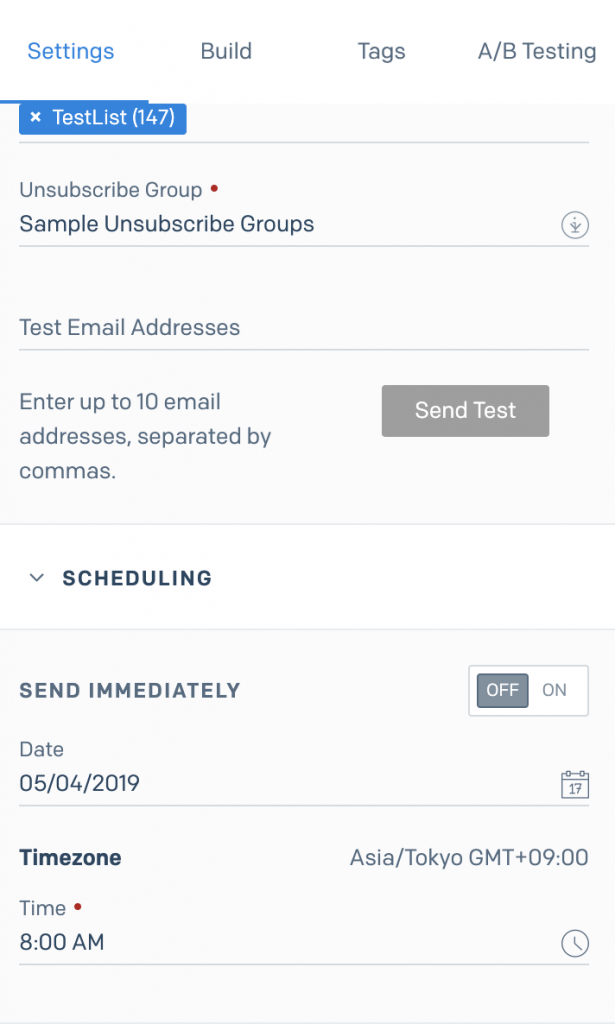Remove the TestList (147) chip
This screenshot has height=1024, width=615.
[35, 118]
